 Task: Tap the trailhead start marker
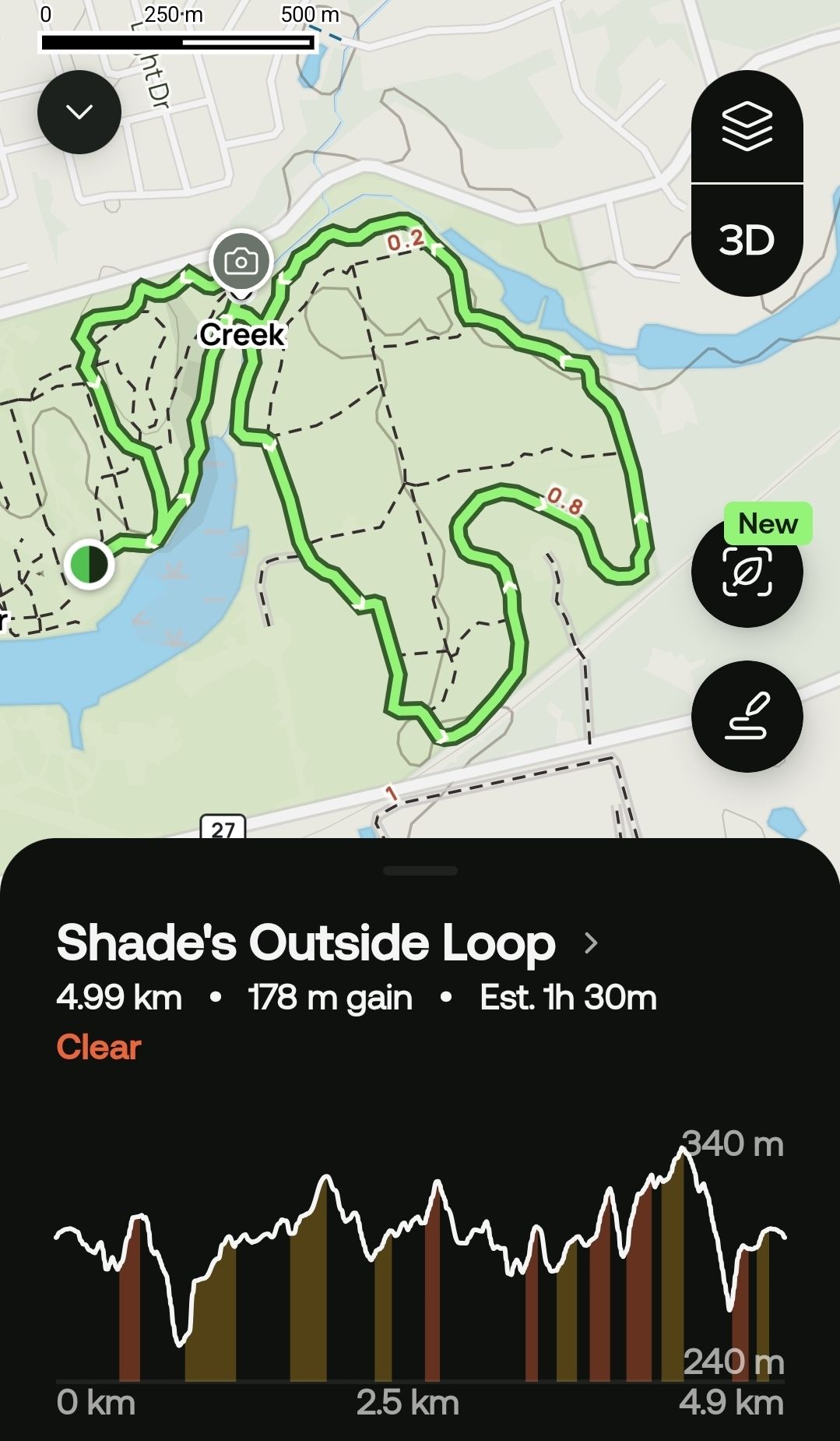tap(90, 564)
